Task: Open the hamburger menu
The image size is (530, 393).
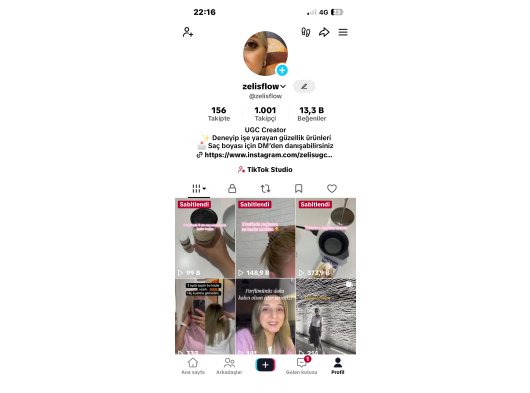Action: coord(343,32)
